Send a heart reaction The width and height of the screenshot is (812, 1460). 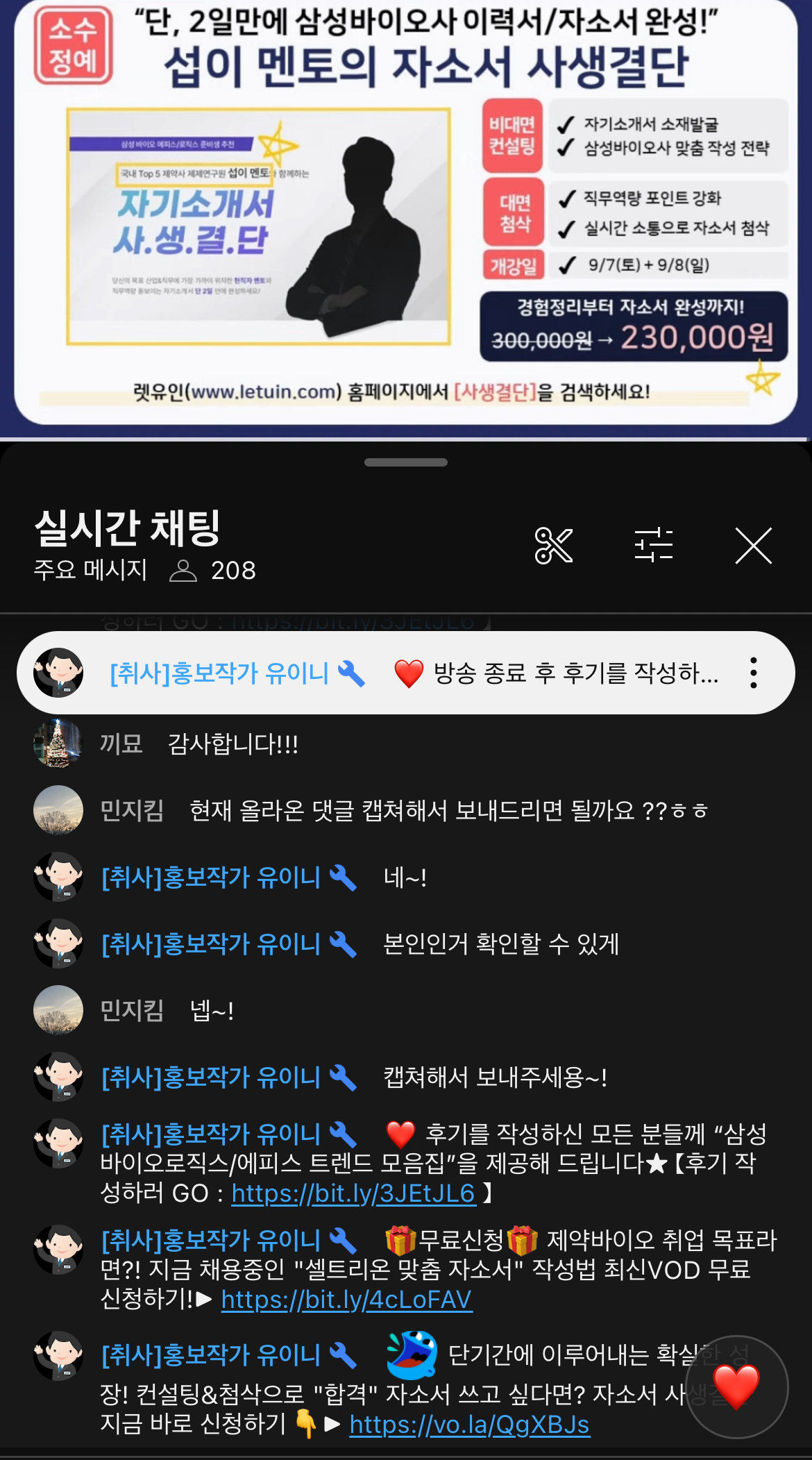point(736,1386)
